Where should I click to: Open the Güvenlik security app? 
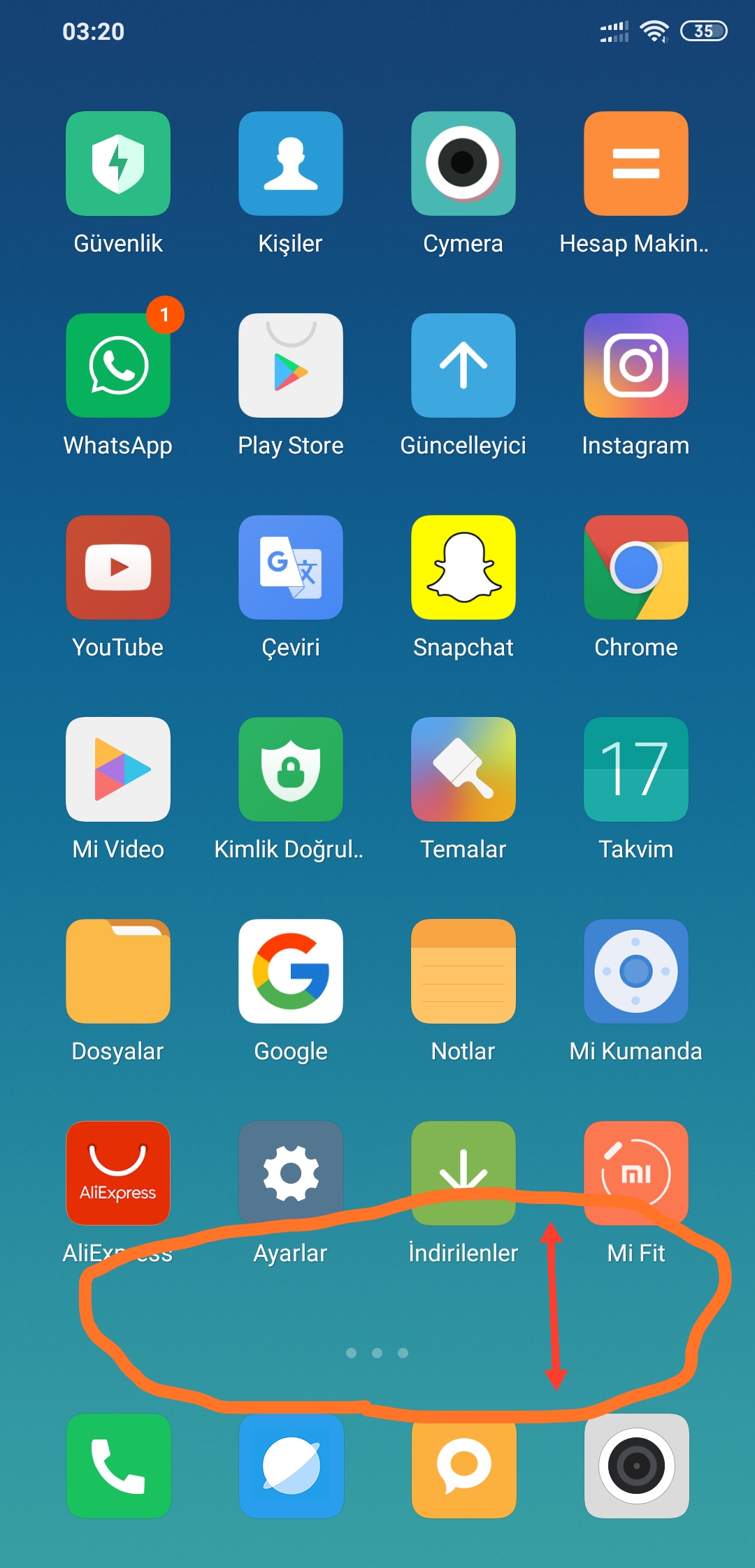tap(118, 164)
